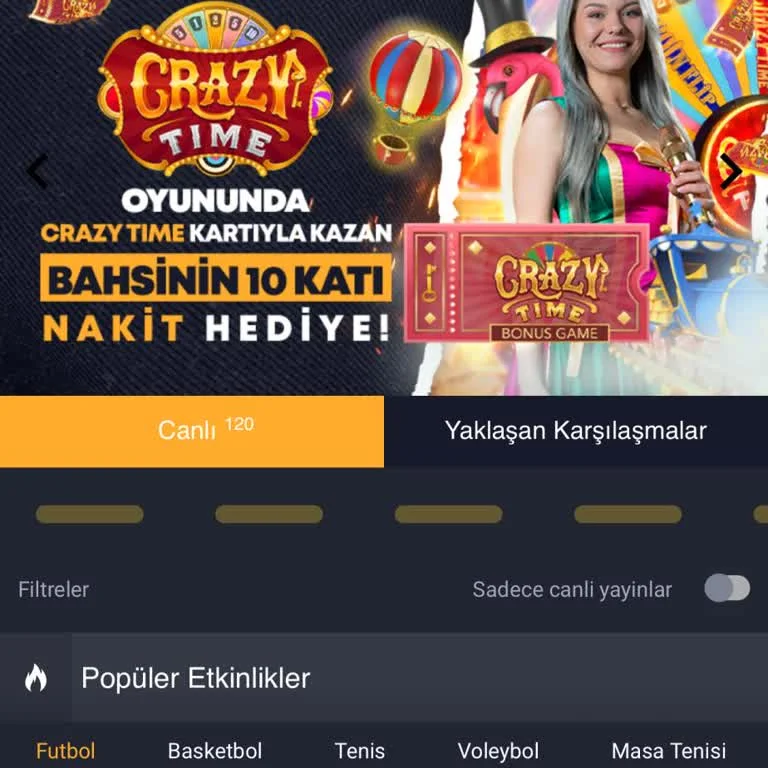Switch to Yaklaşan Karşılaşmalar tab

click(x=576, y=431)
